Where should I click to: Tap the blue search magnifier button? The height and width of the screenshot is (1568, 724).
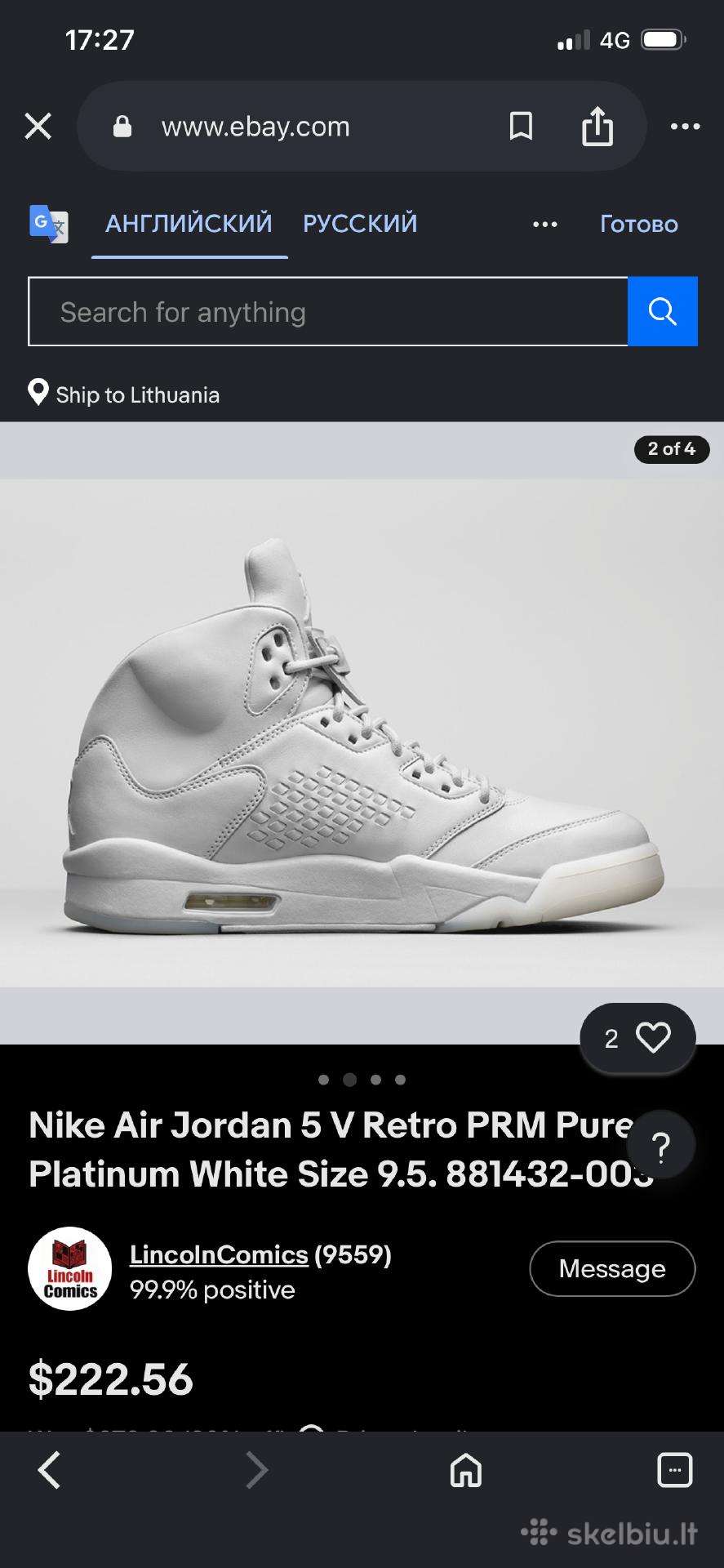point(663,311)
